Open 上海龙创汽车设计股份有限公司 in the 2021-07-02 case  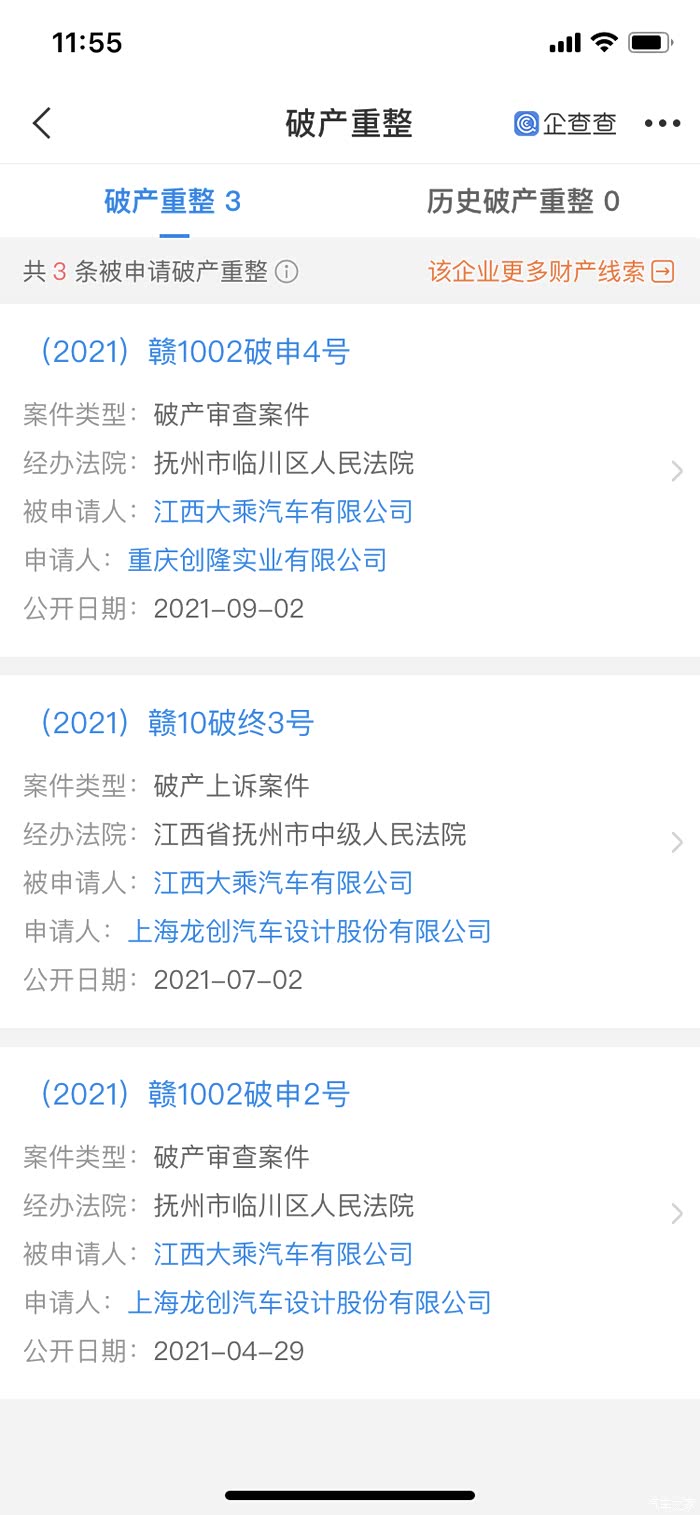click(309, 932)
